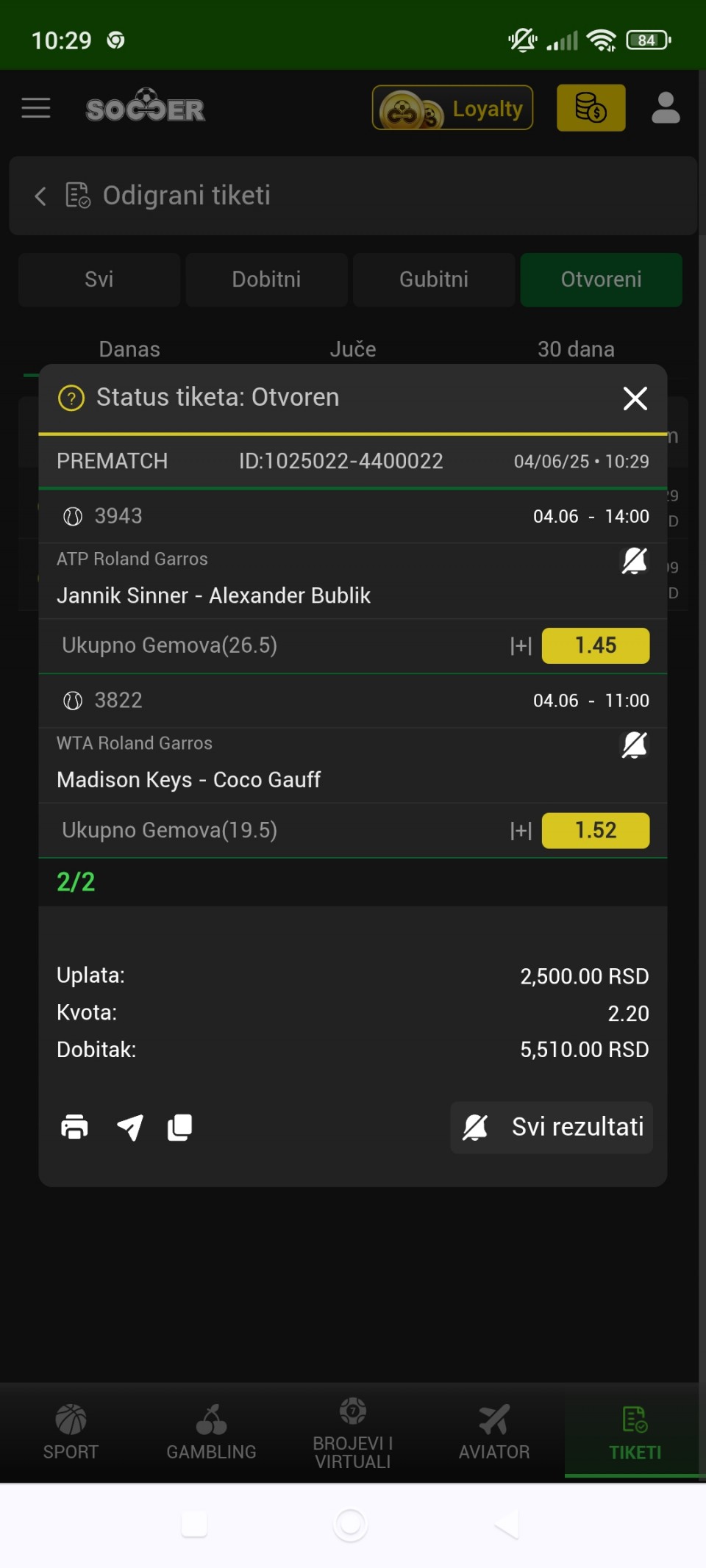Switch to Svi tickets filter
Image resolution: width=706 pixels, height=1568 pixels.
tap(99, 279)
